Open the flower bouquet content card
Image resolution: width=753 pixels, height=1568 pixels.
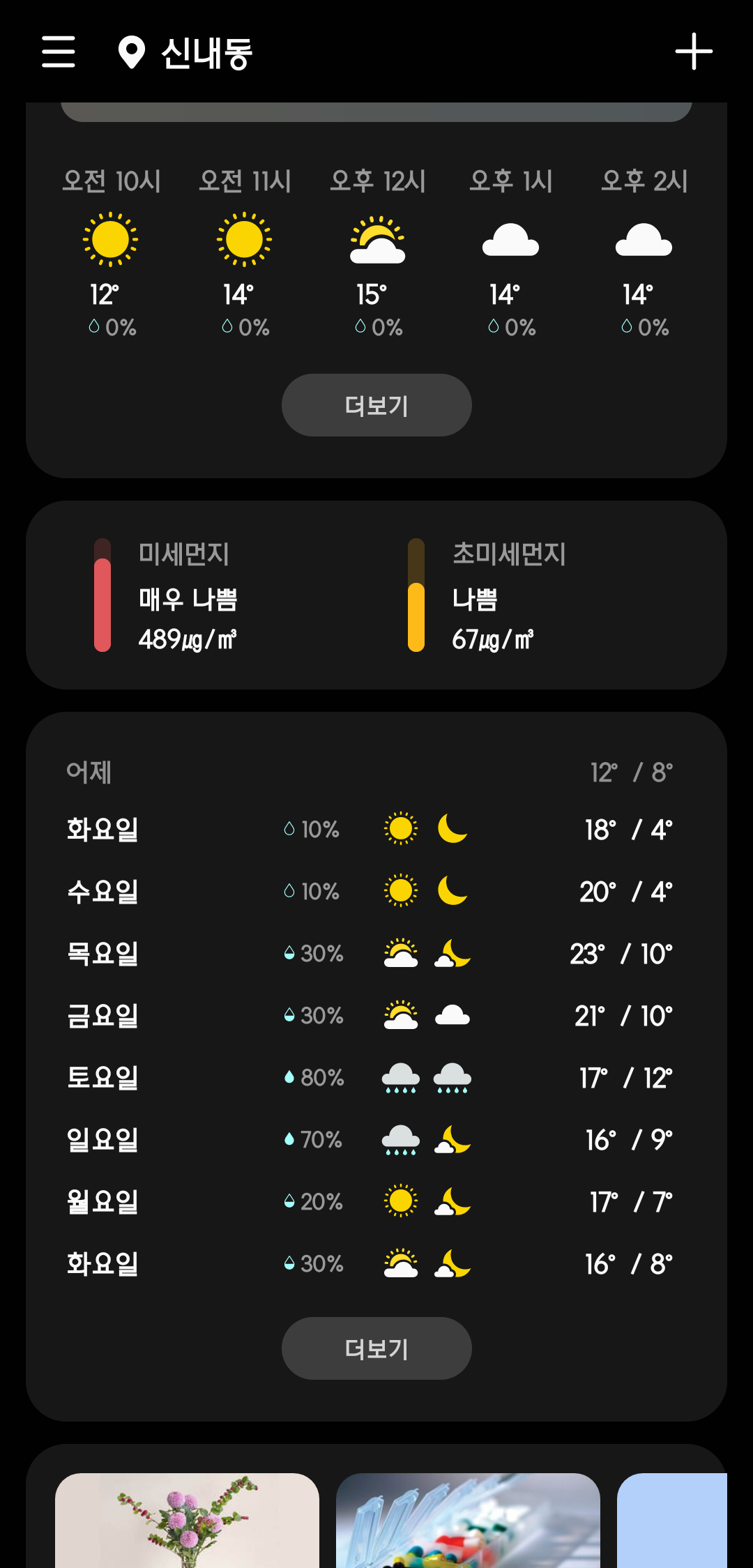pos(187,1520)
